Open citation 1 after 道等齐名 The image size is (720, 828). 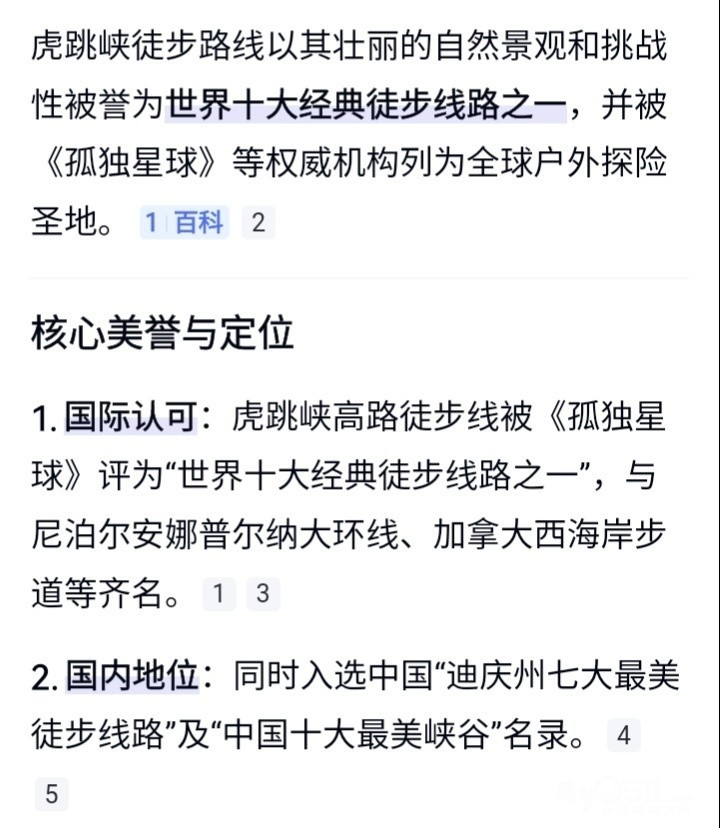tap(219, 594)
